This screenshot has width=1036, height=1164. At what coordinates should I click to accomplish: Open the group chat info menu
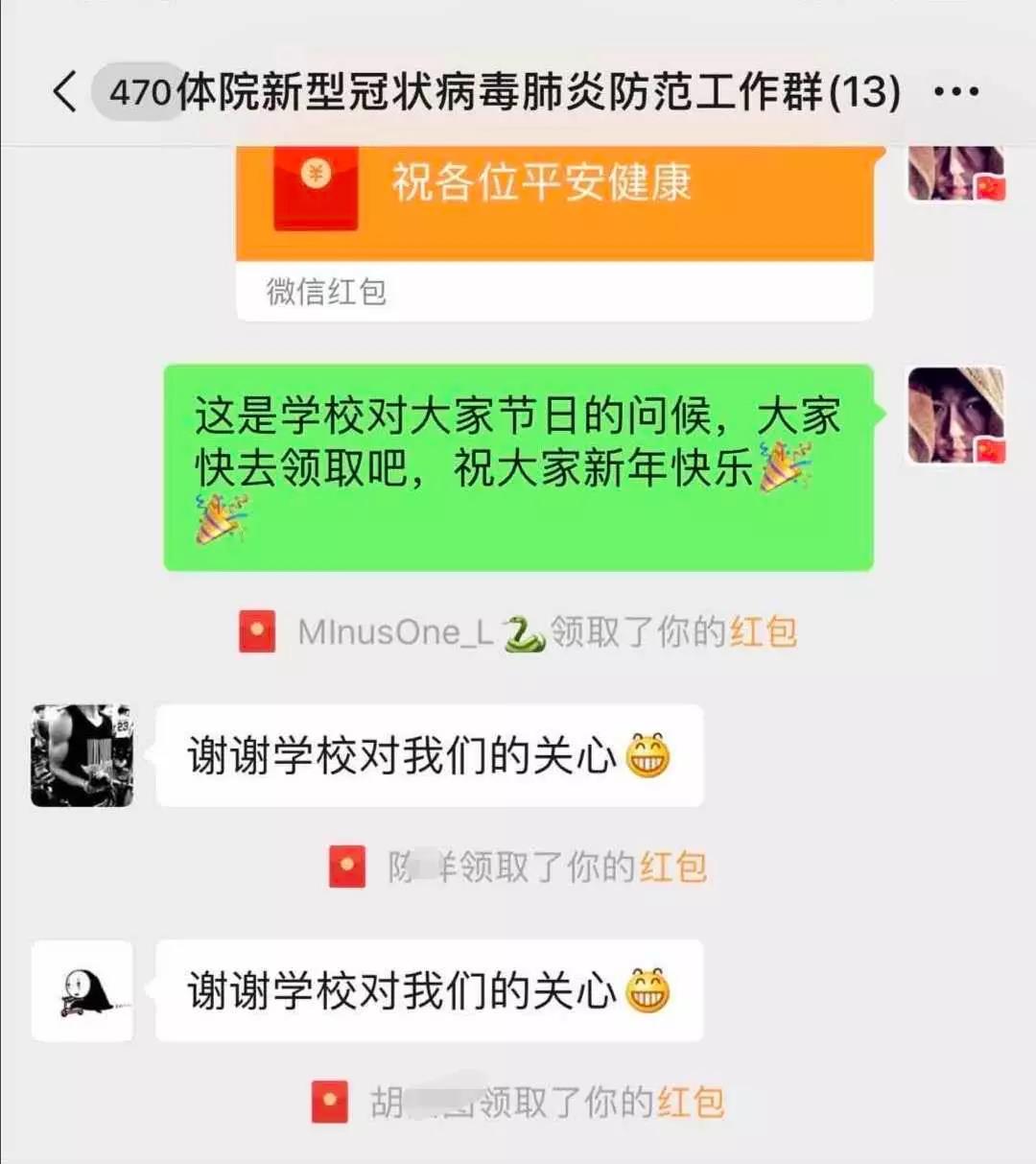tap(955, 93)
